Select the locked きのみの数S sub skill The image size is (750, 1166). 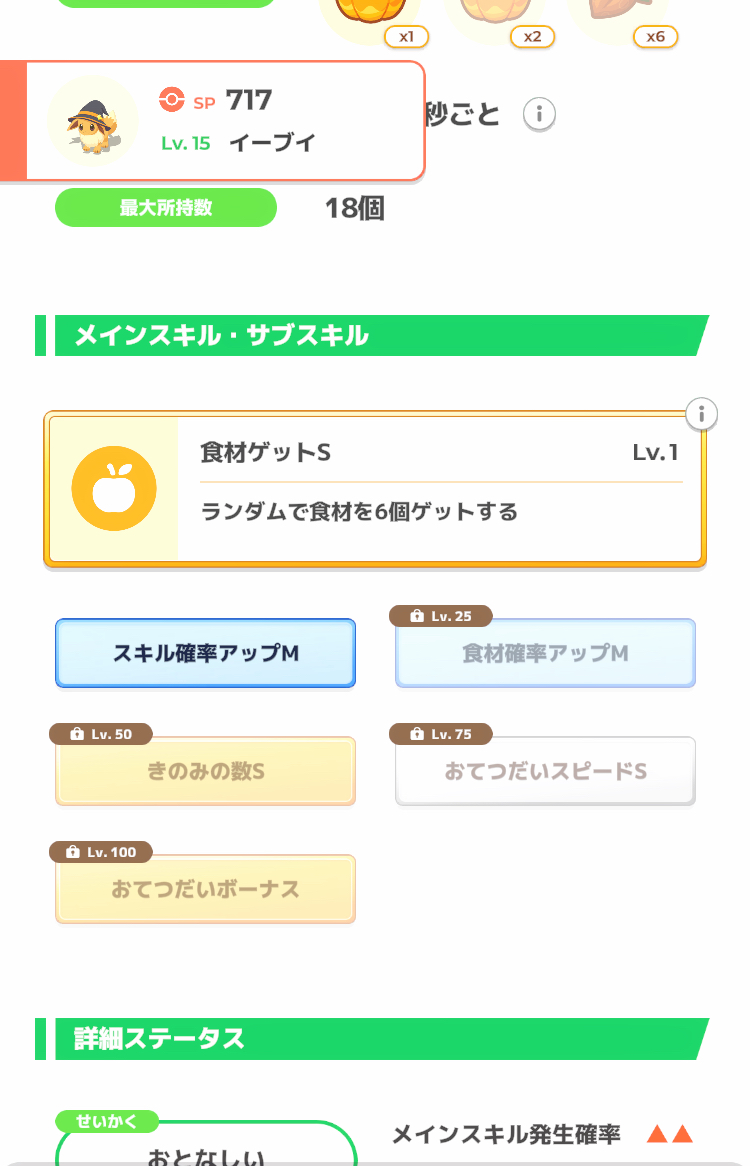(205, 772)
